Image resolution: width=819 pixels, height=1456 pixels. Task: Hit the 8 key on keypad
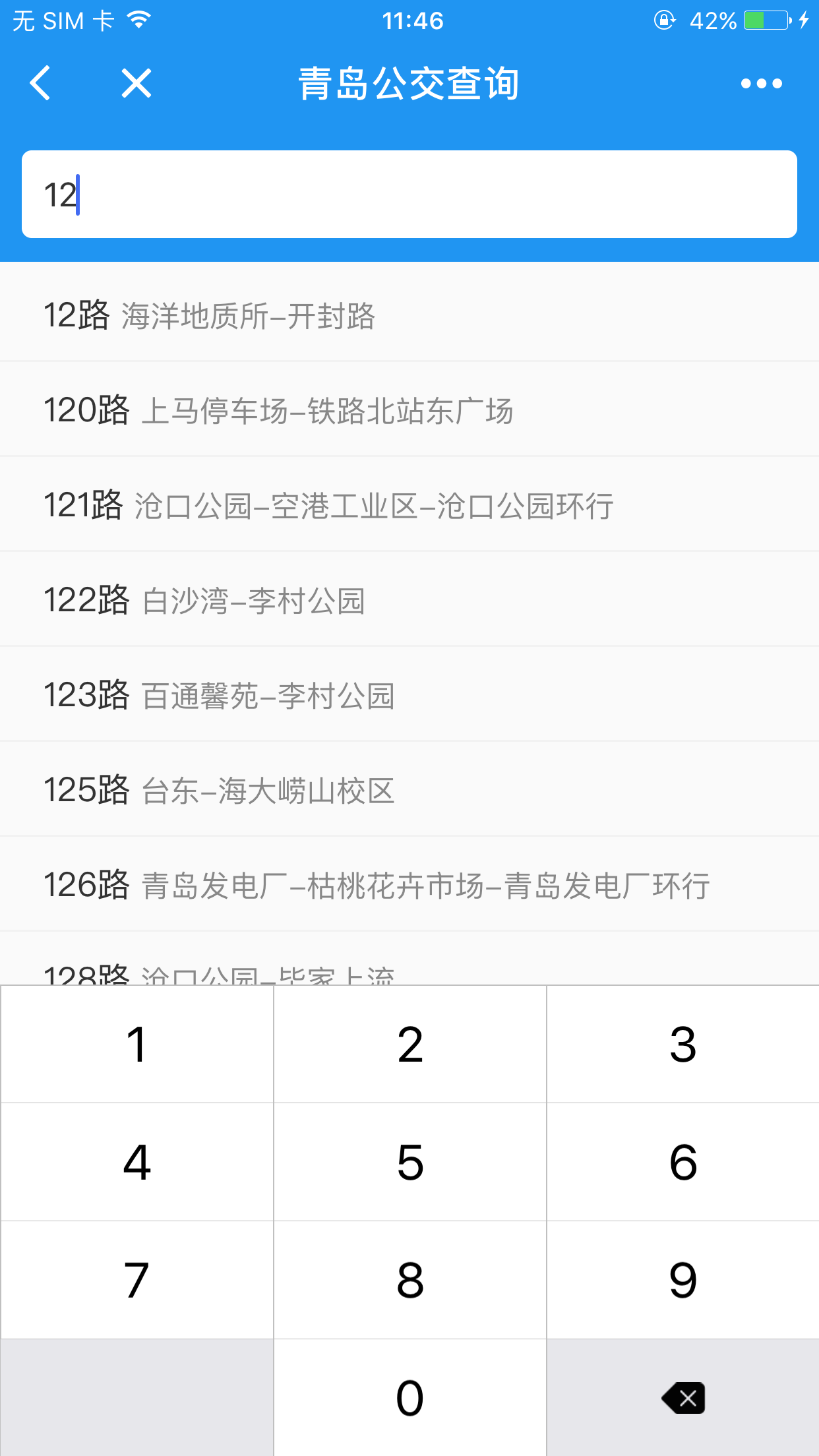[x=409, y=1280]
